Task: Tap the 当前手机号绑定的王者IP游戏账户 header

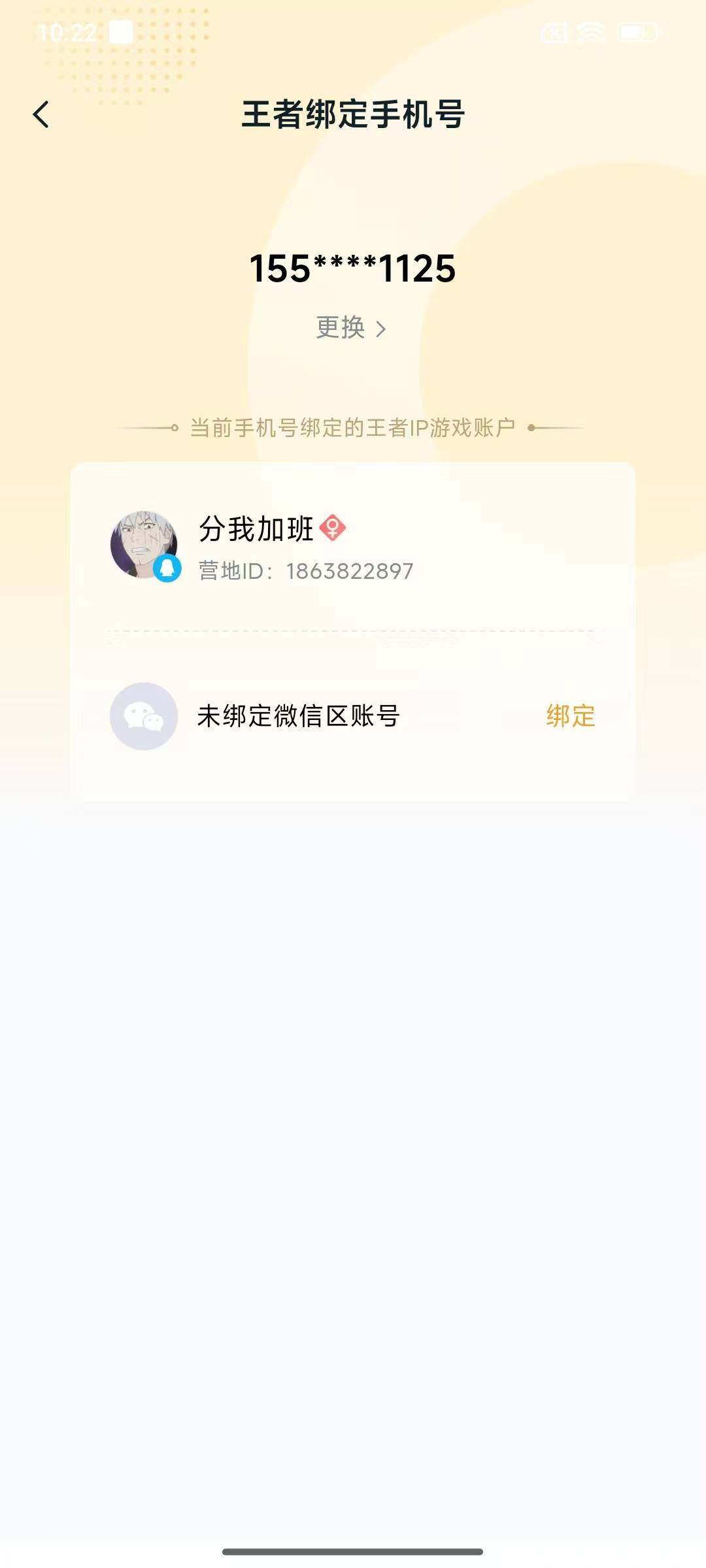Action: pos(353,425)
